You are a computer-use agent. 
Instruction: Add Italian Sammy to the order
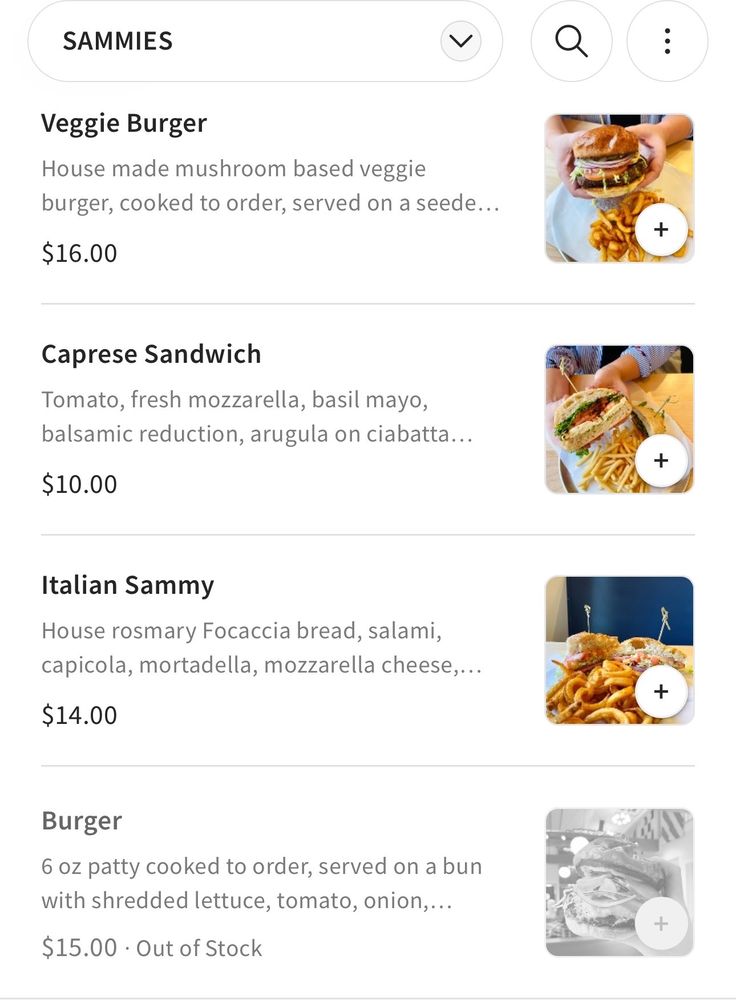(660, 692)
